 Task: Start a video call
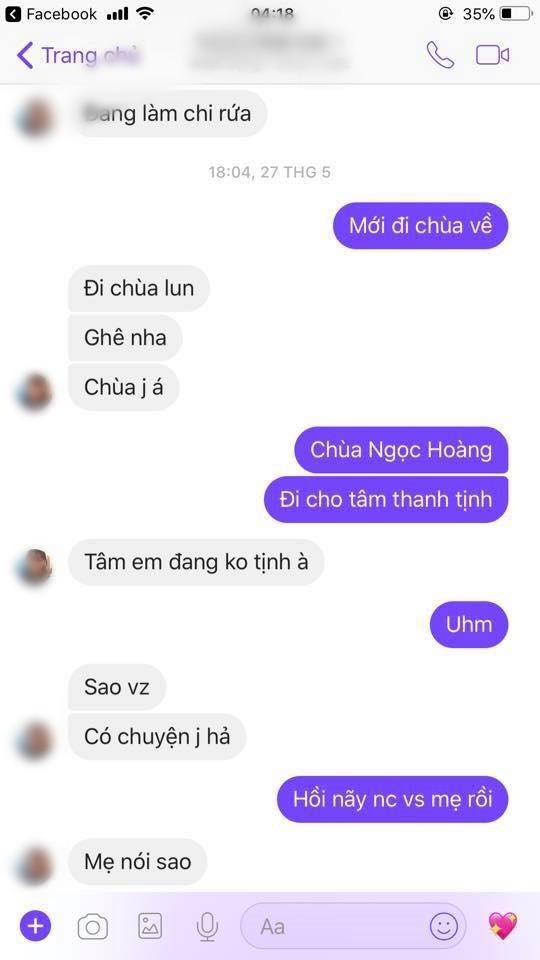click(x=493, y=55)
